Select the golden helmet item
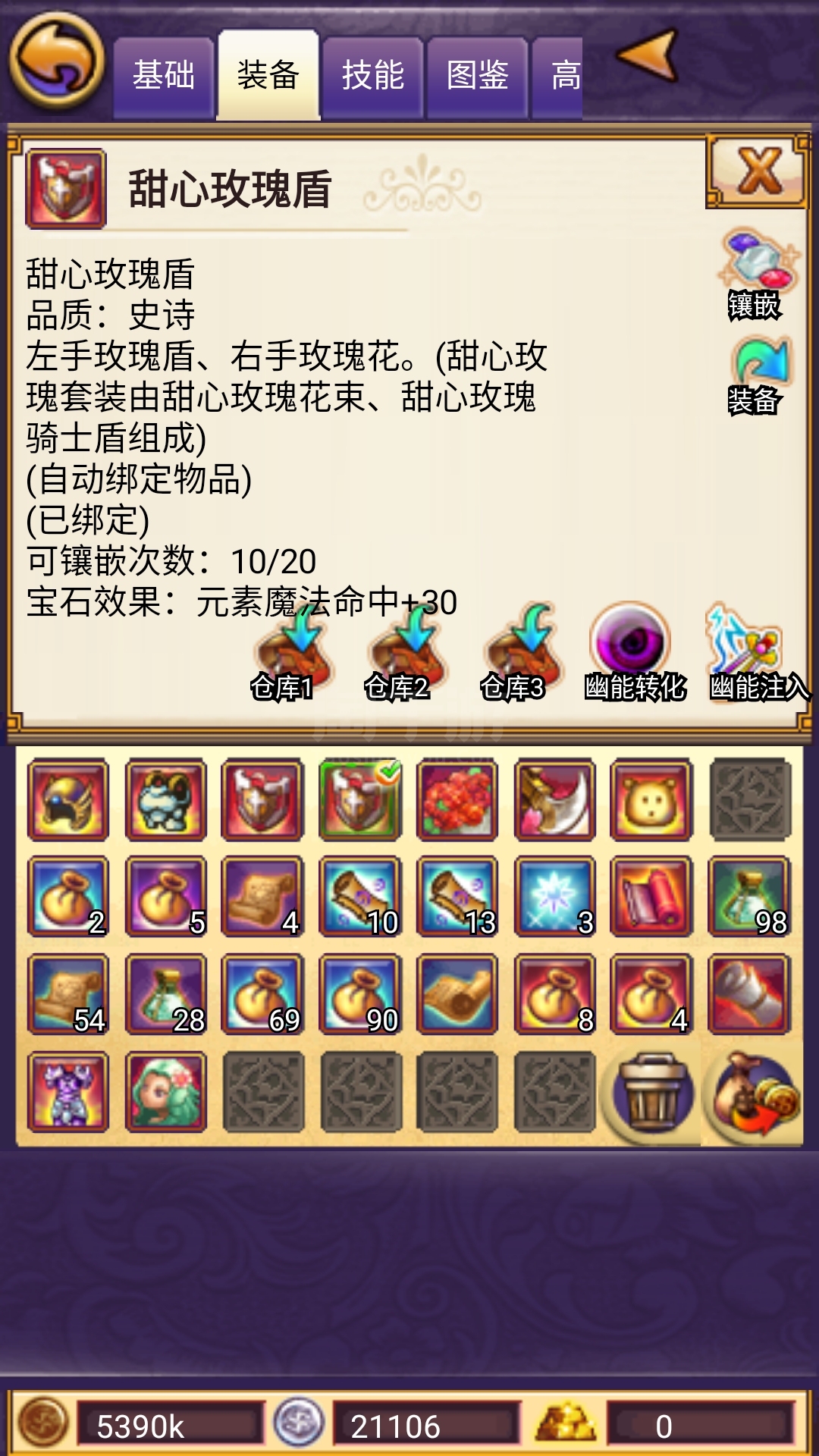Image resolution: width=819 pixels, height=1456 pixels. [x=68, y=800]
